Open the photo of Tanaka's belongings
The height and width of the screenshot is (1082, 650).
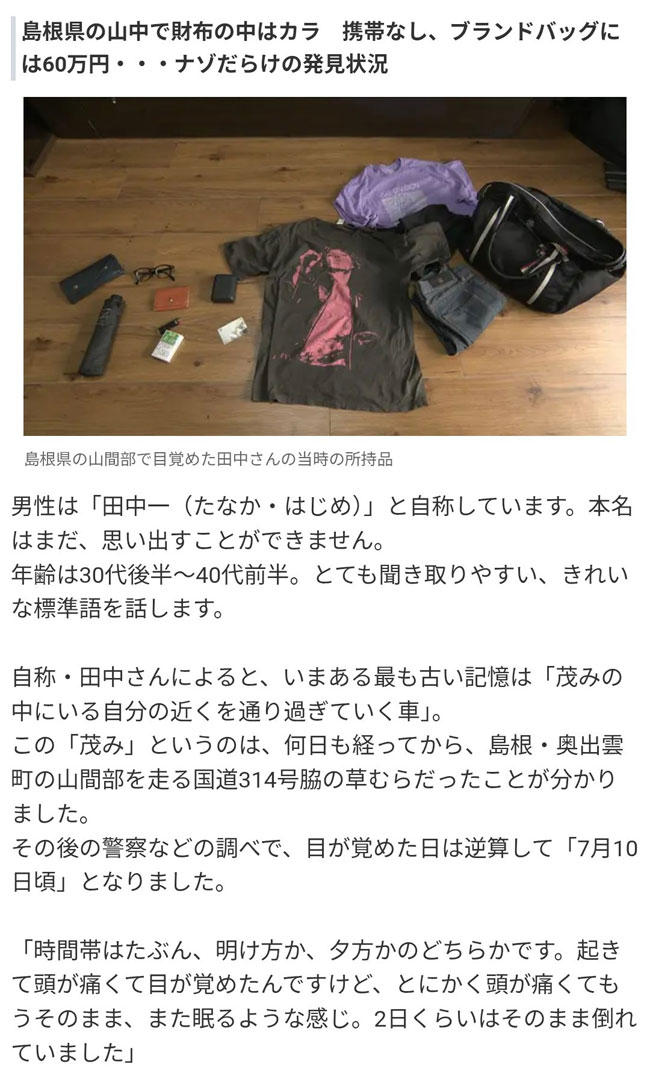point(325,266)
